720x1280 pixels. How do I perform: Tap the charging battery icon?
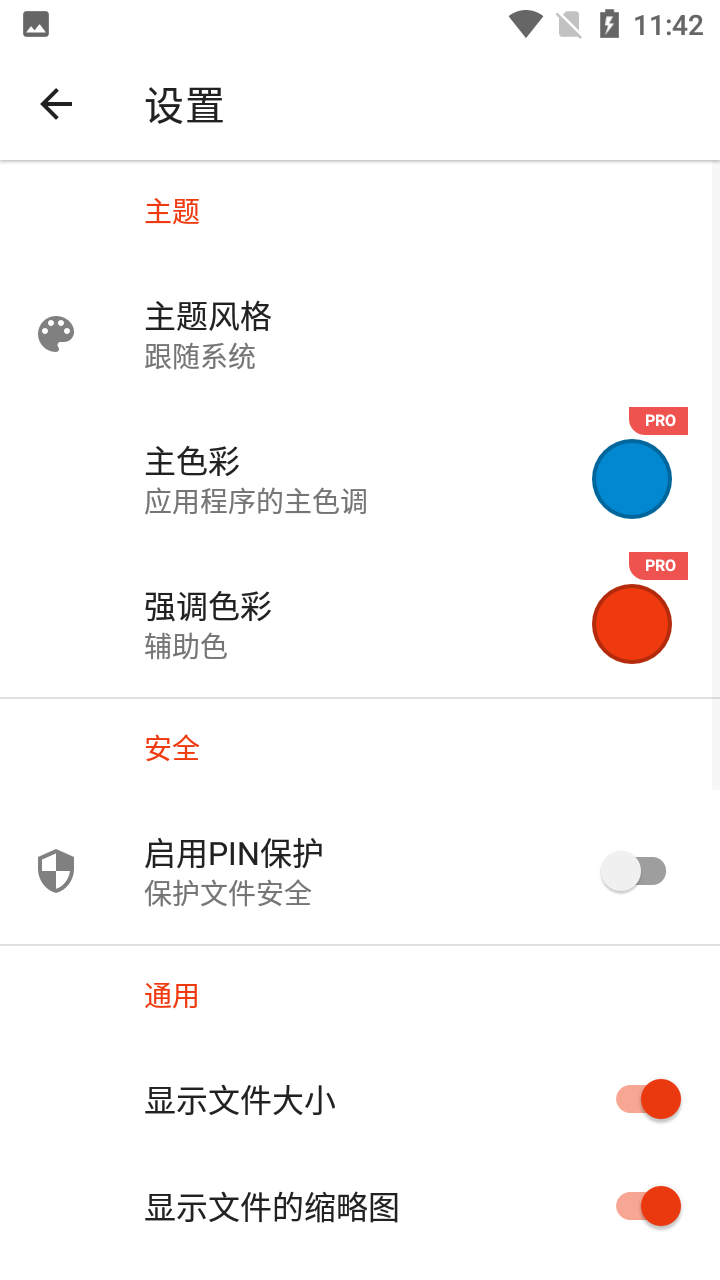(x=611, y=24)
